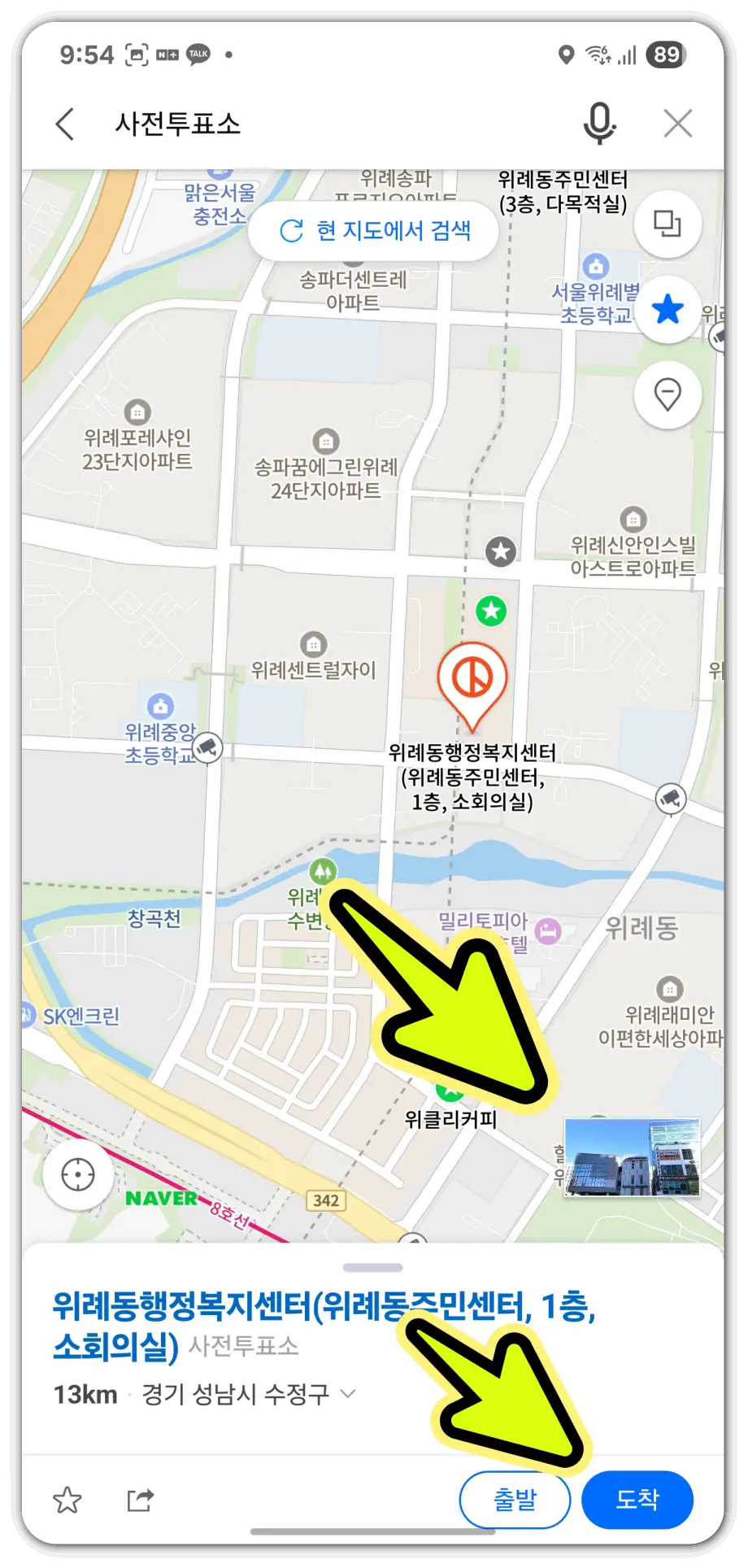Image resolution: width=748 pixels, height=1568 pixels.
Task: Tap the back arrow beside the search field
Action: click(x=64, y=124)
